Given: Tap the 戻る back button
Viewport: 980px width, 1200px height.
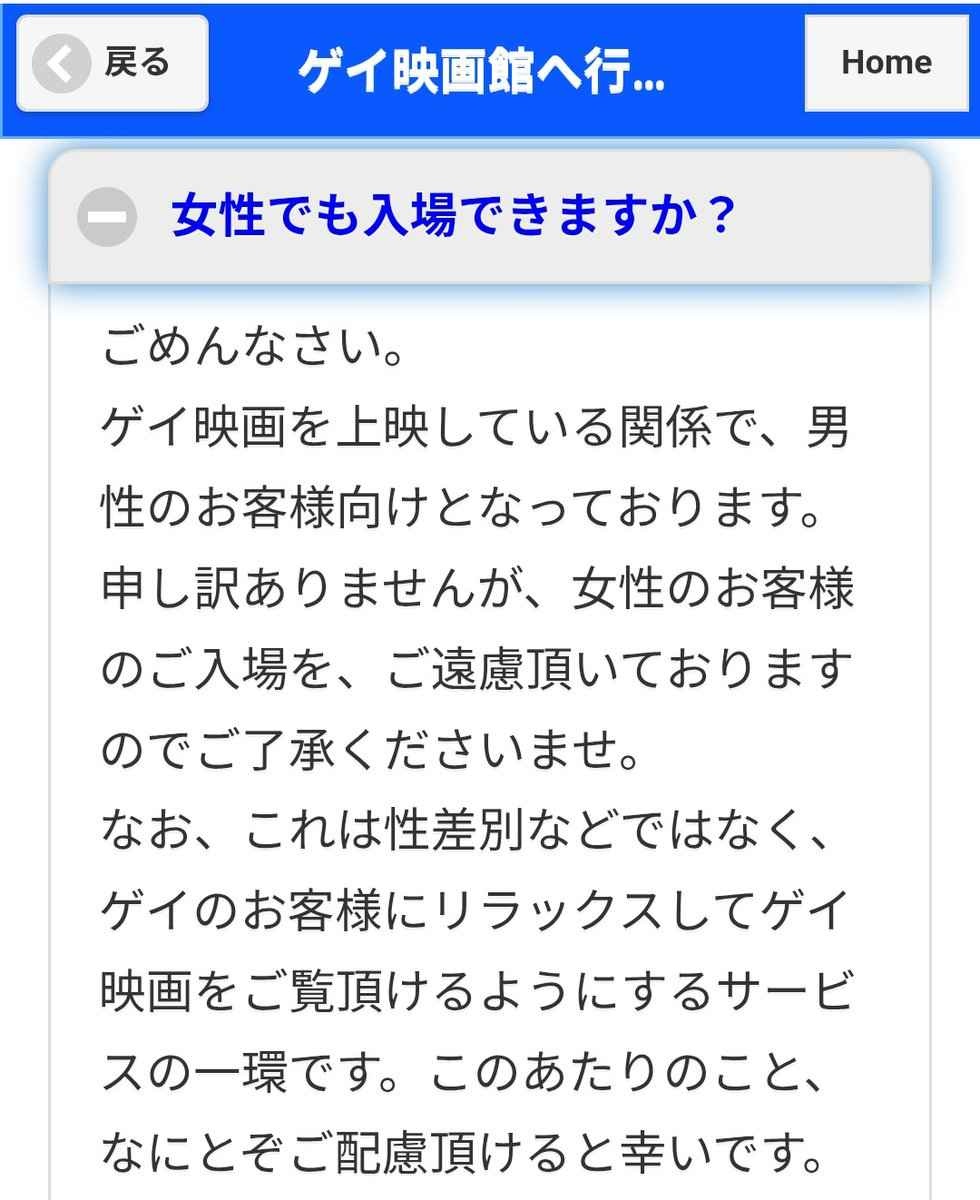Looking at the screenshot, I should click(x=112, y=64).
